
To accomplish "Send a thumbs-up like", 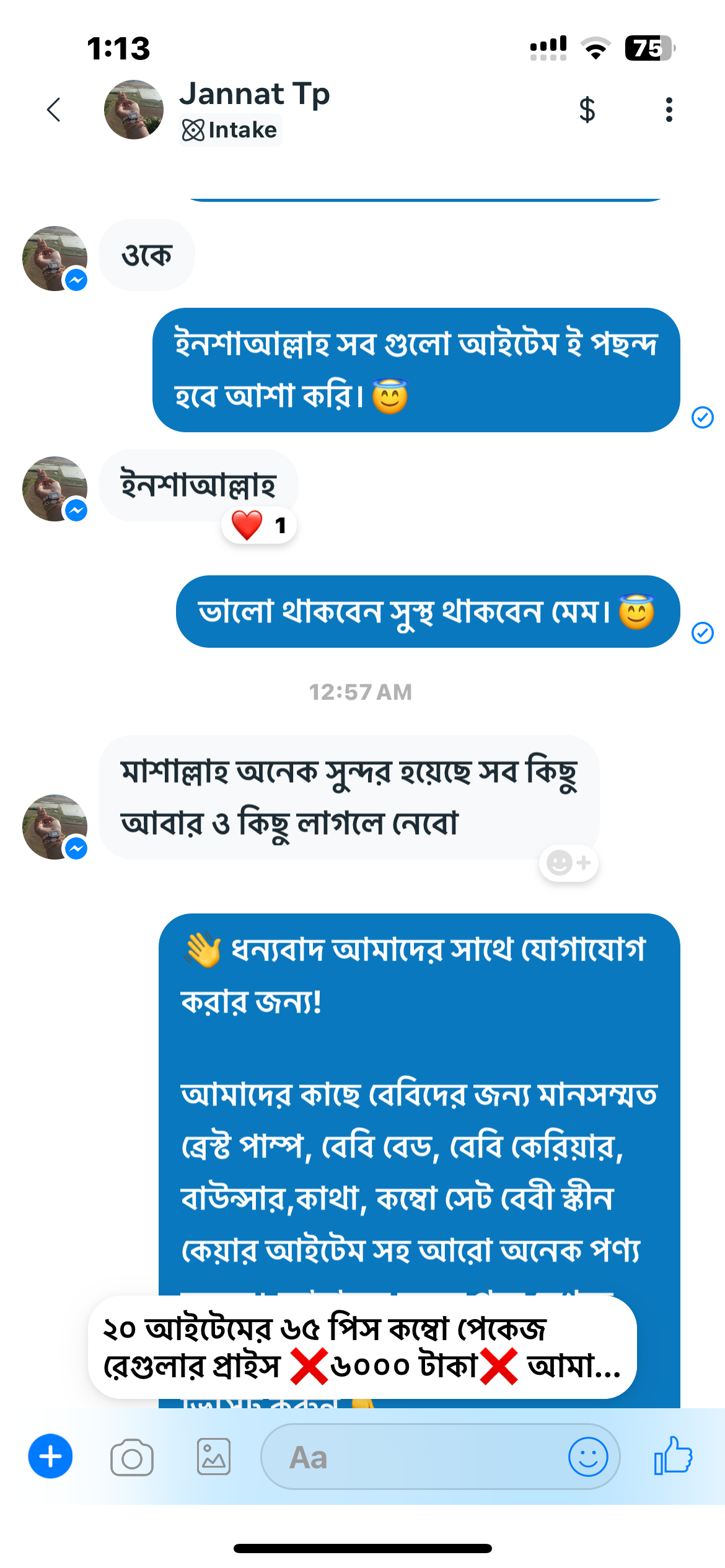I will coord(674,1455).
